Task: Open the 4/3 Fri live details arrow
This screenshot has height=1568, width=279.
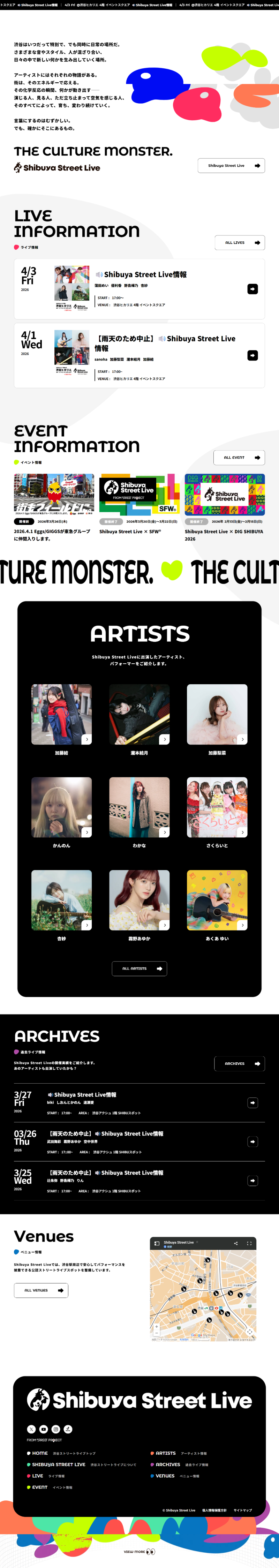Action: [x=252, y=289]
